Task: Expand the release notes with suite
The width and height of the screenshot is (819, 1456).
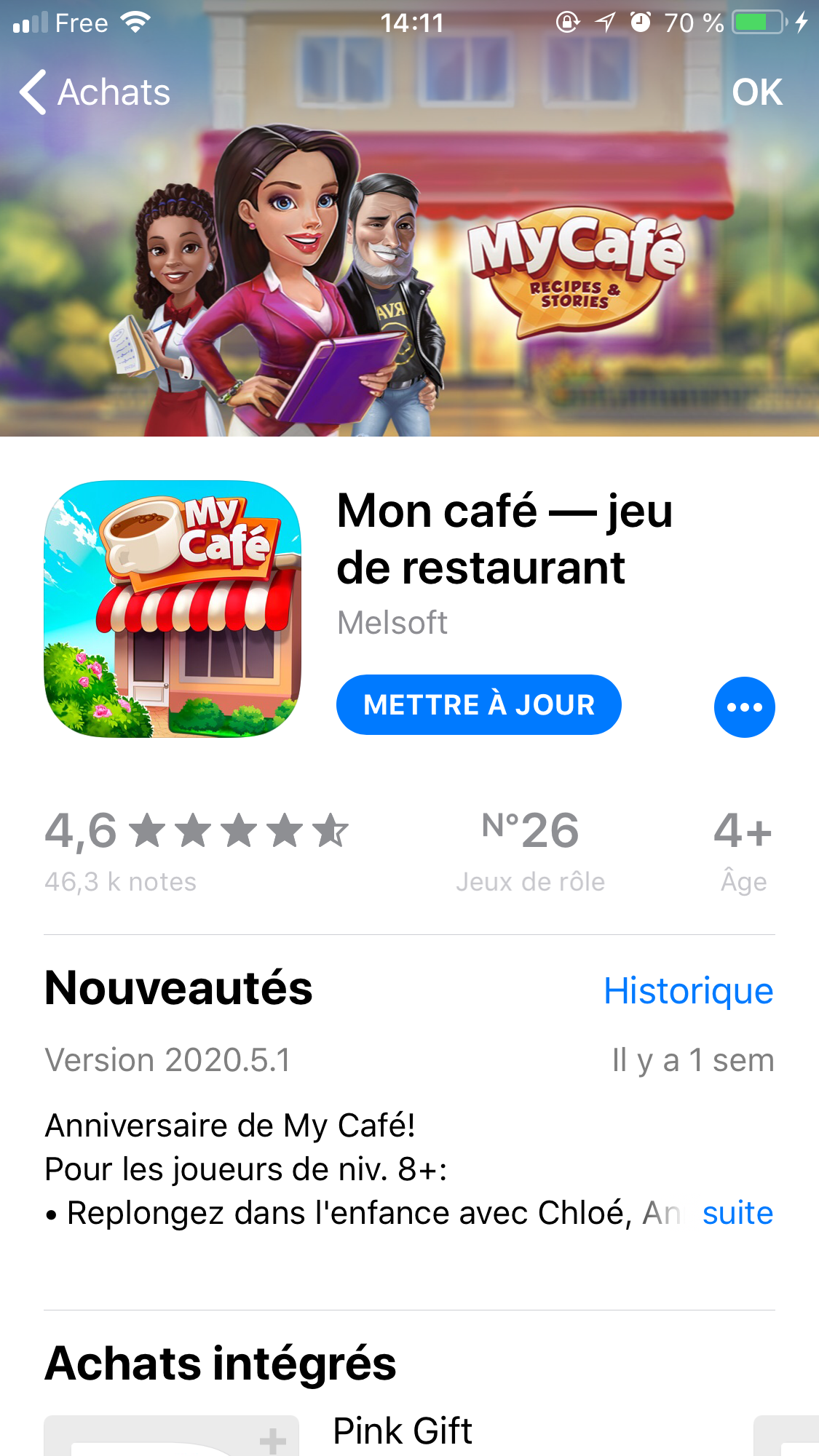Action: click(x=737, y=1213)
